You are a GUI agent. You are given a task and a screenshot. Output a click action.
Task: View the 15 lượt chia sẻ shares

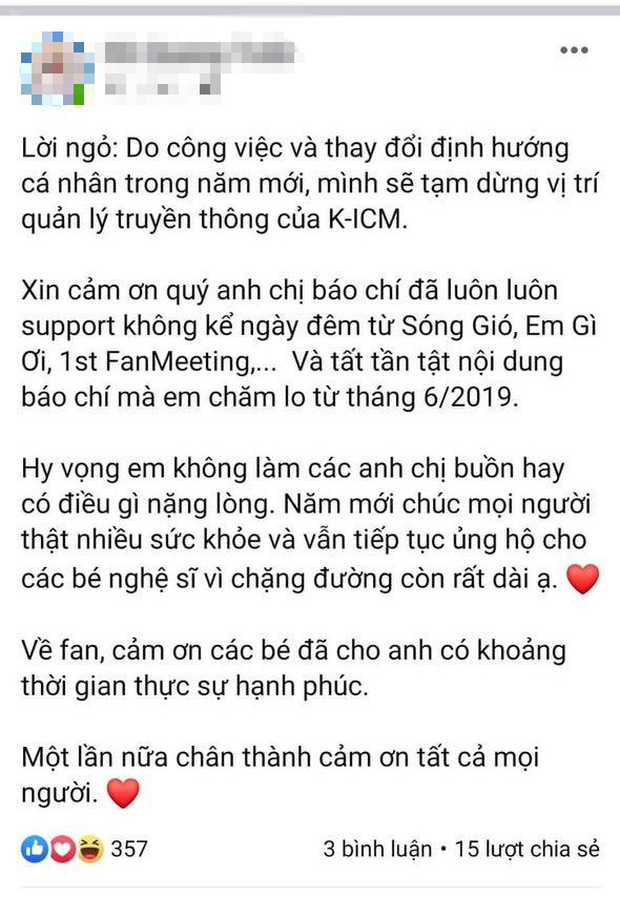click(527, 849)
